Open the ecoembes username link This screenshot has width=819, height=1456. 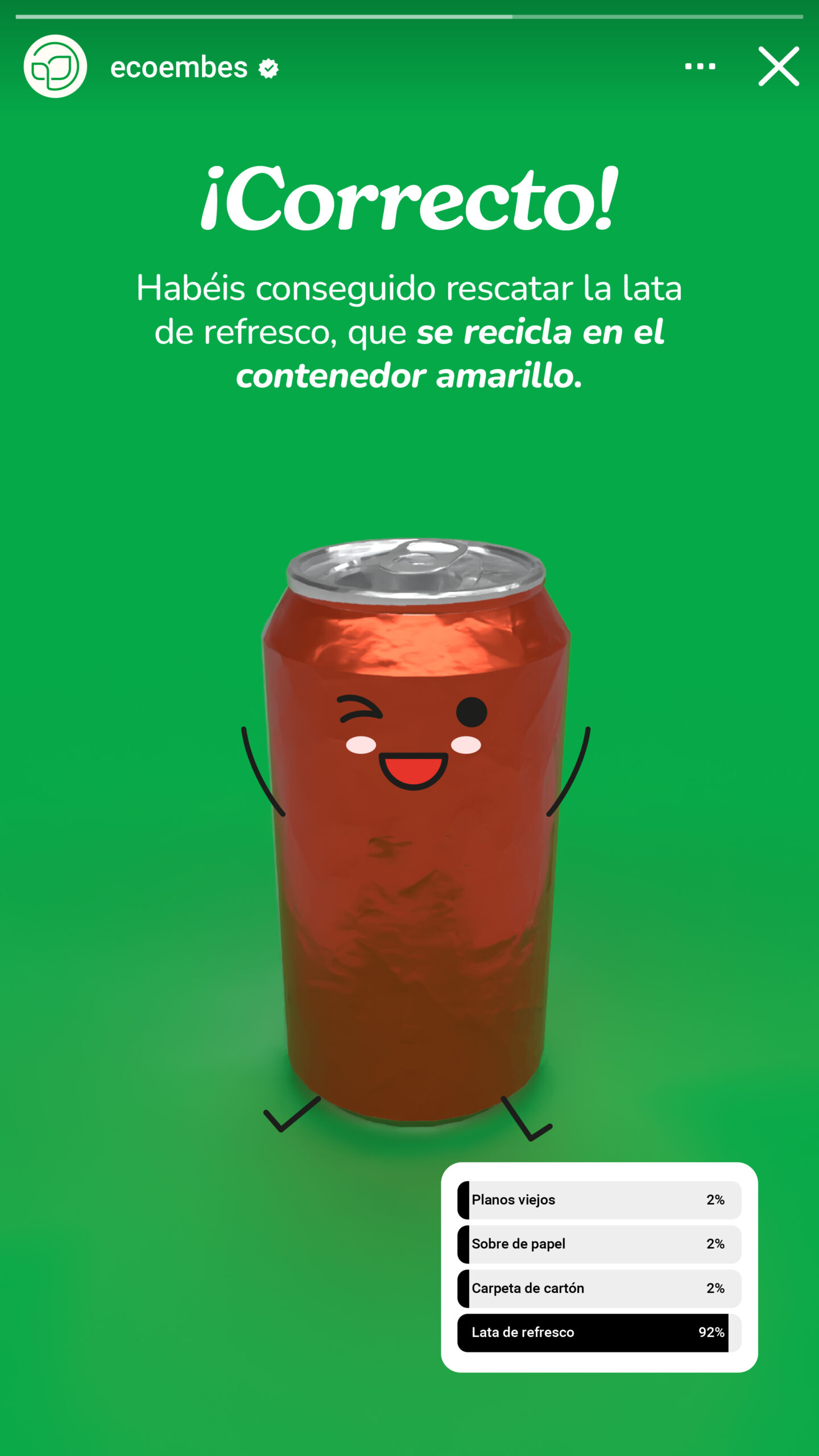click(x=179, y=68)
